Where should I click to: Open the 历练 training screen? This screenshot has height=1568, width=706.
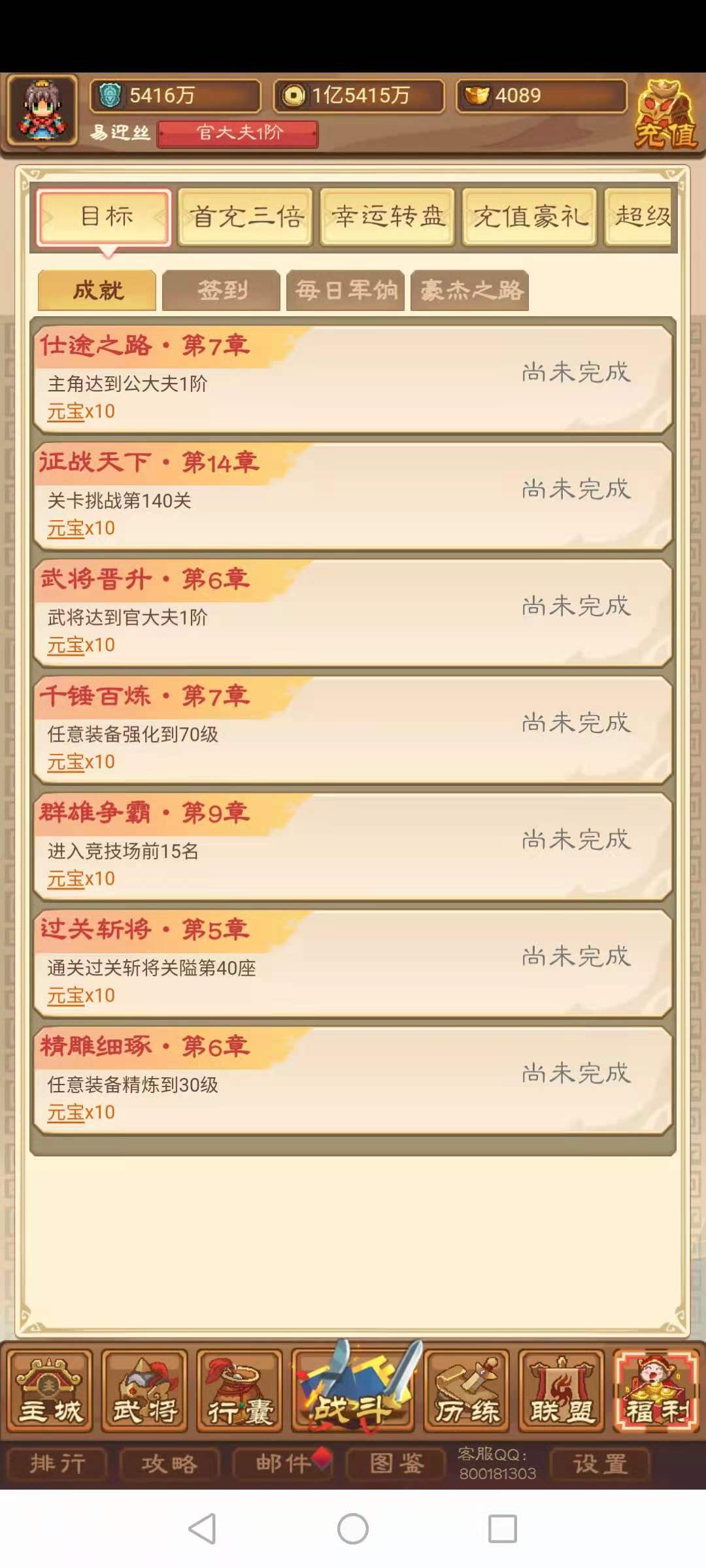pos(467,1392)
